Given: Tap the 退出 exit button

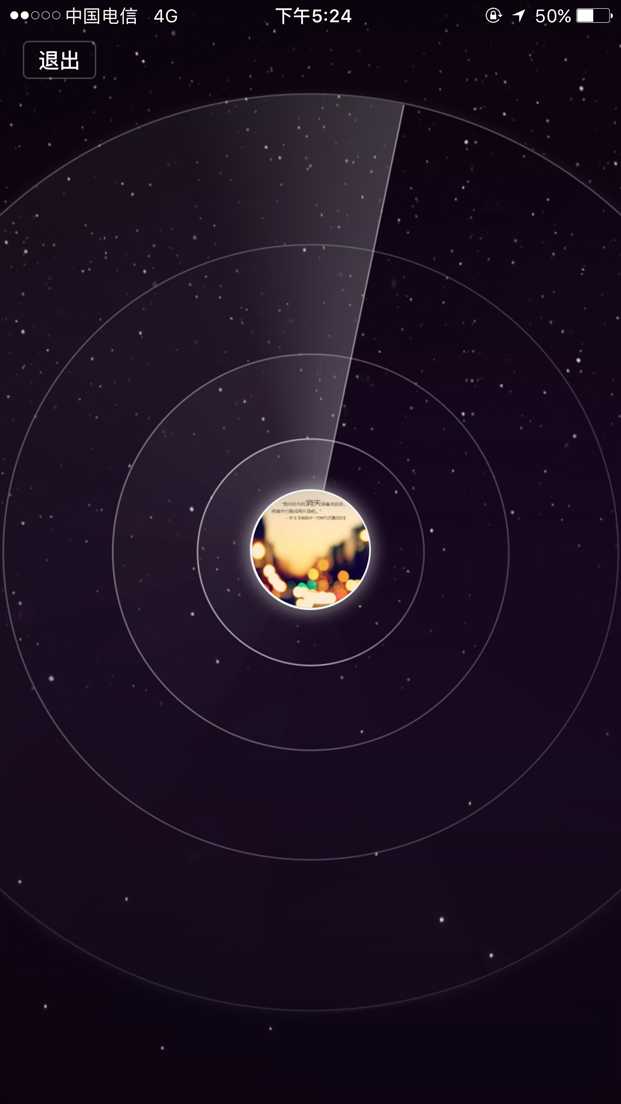Looking at the screenshot, I should pyautogui.click(x=59, y=60).
